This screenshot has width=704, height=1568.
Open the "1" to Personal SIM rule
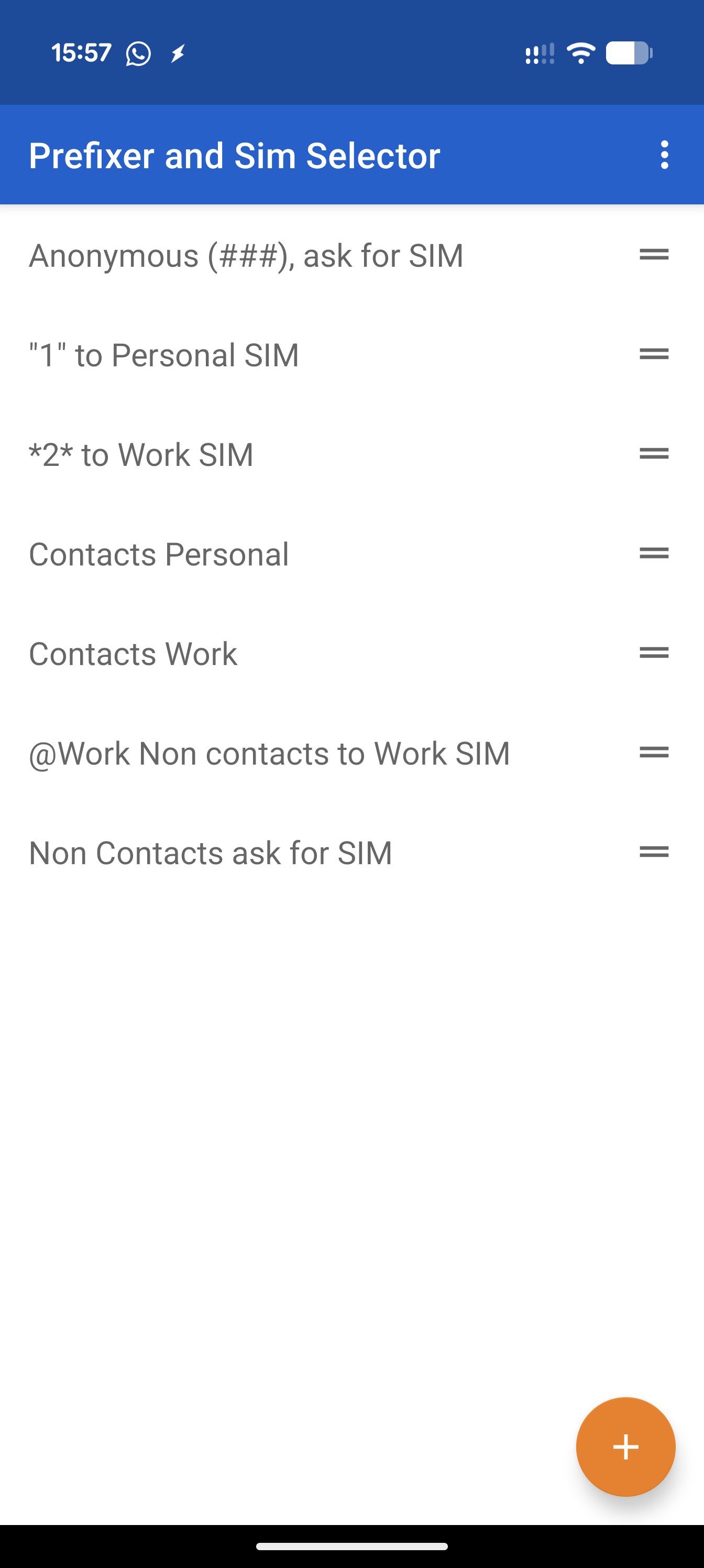pyautogui.click(x=164, y=355)
